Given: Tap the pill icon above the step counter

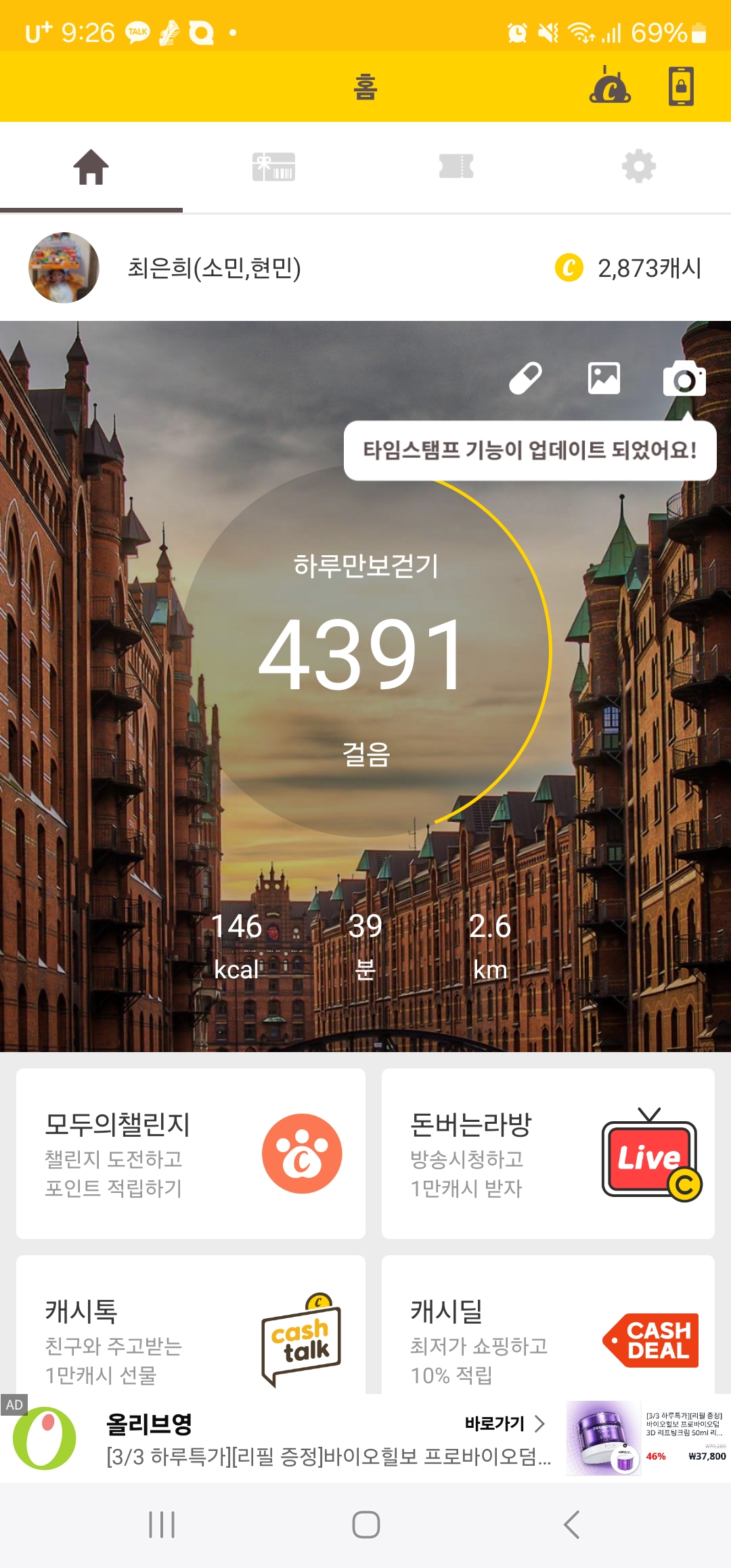Looking at the screenshot, I should (x=525, y=378).
